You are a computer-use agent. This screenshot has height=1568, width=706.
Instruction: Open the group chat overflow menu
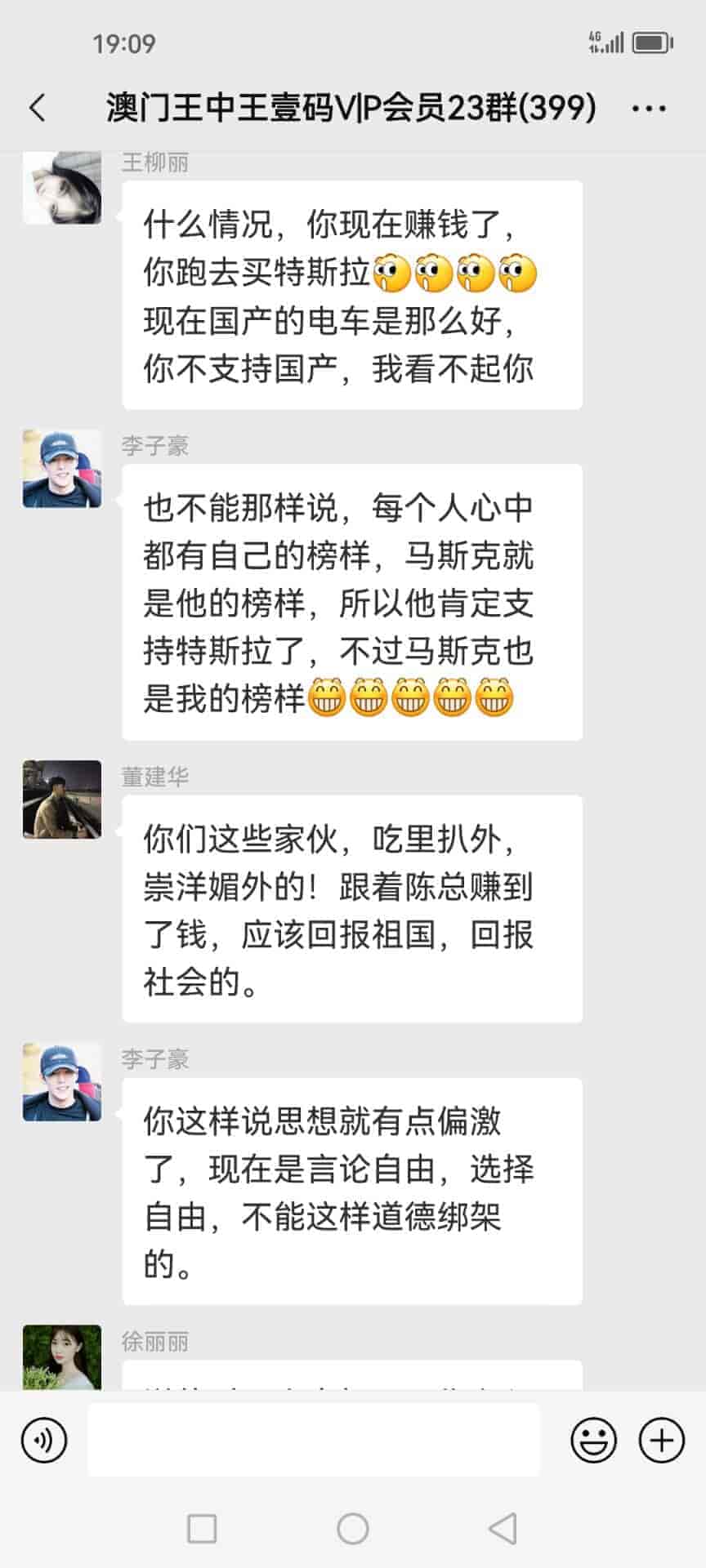coord(649,108)
